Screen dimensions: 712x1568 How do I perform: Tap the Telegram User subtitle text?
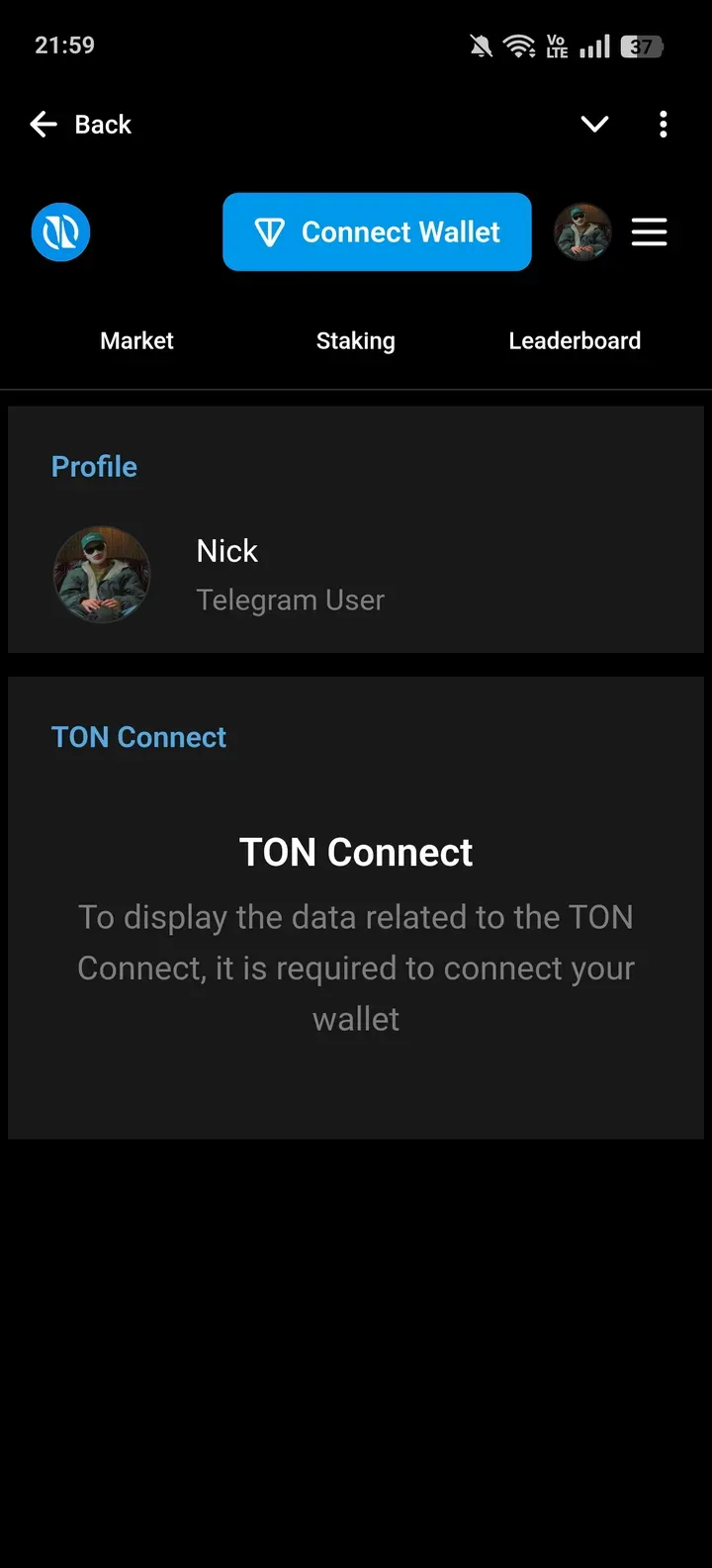pyautogui.click(x=290, y=600)
